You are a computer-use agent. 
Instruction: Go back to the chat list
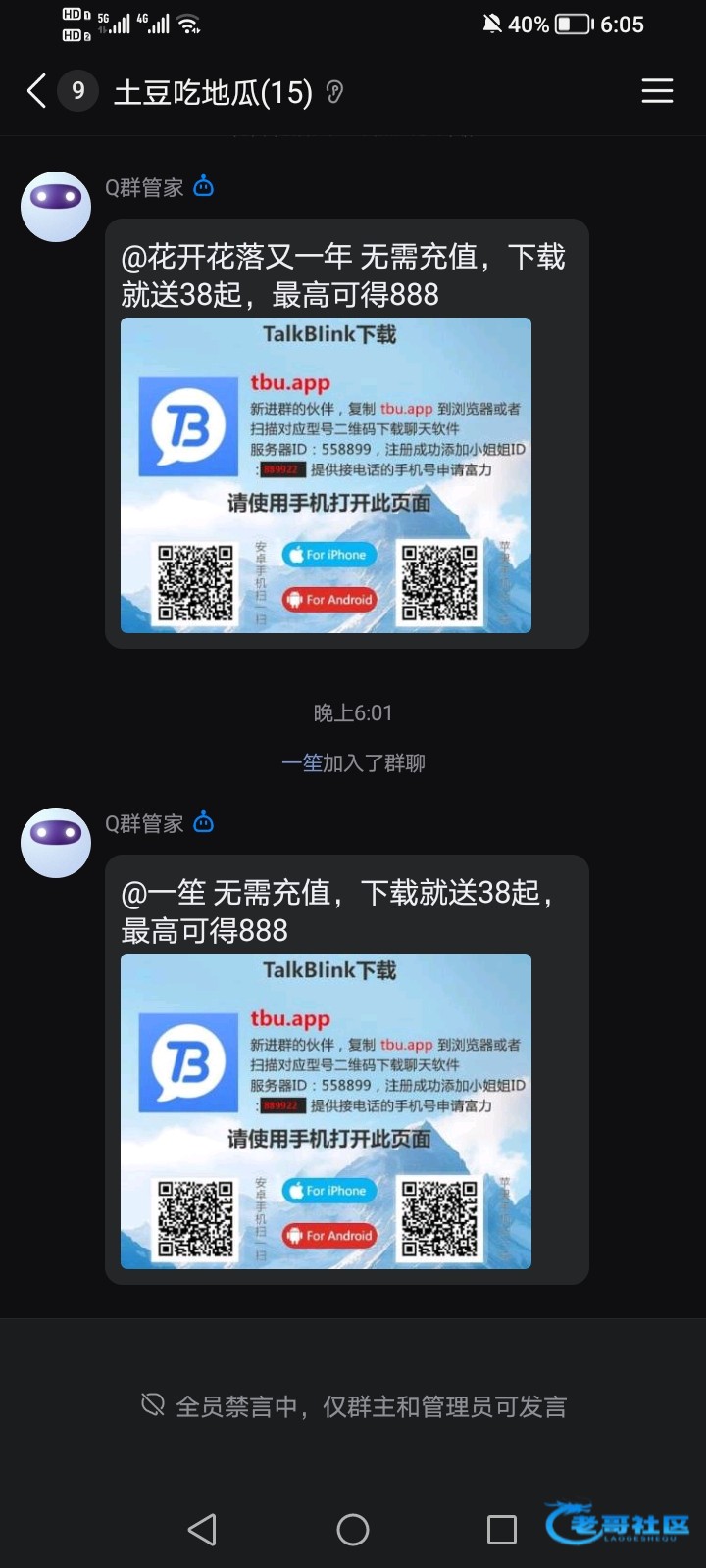(x=37, y=91)
